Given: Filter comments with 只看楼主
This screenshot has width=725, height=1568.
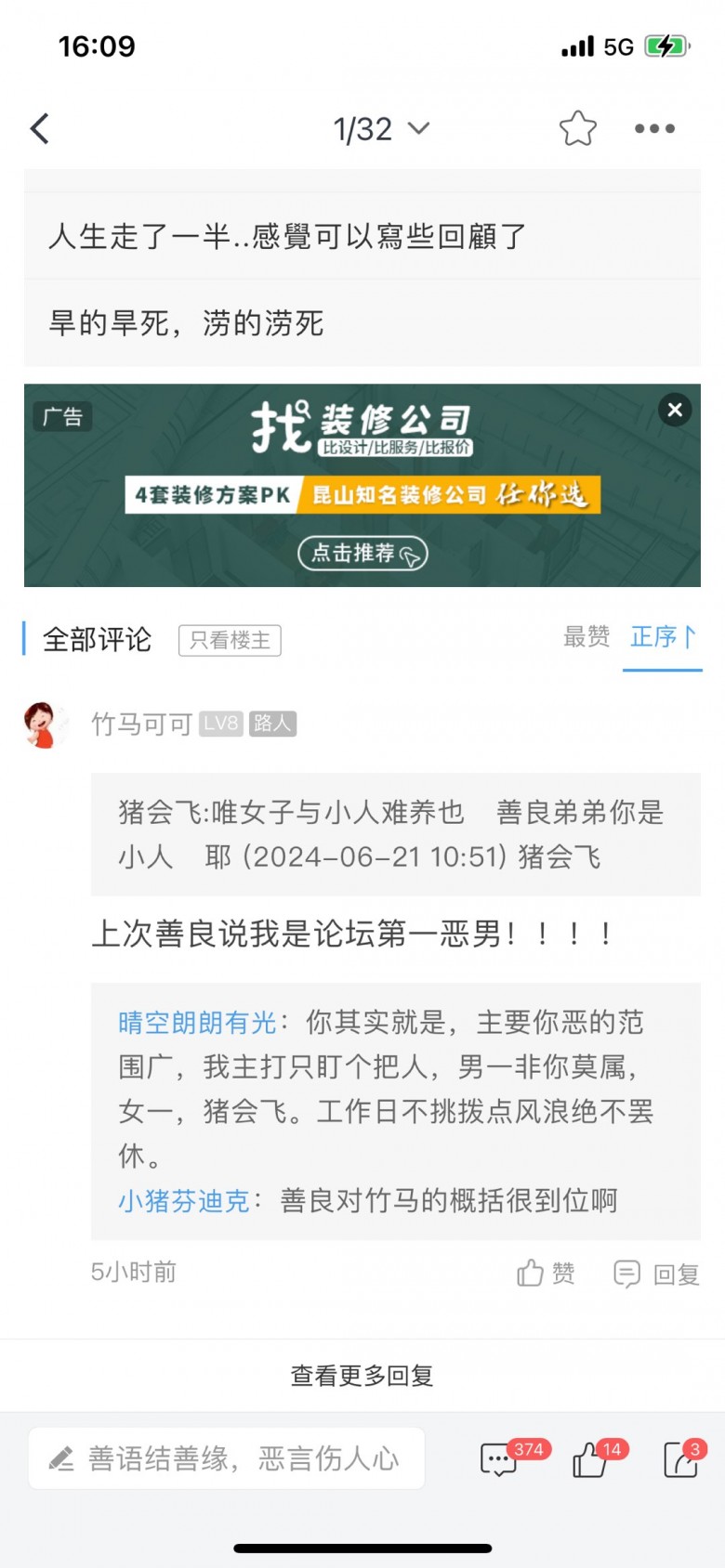Looking at the screenshot, I should point(230,640).
